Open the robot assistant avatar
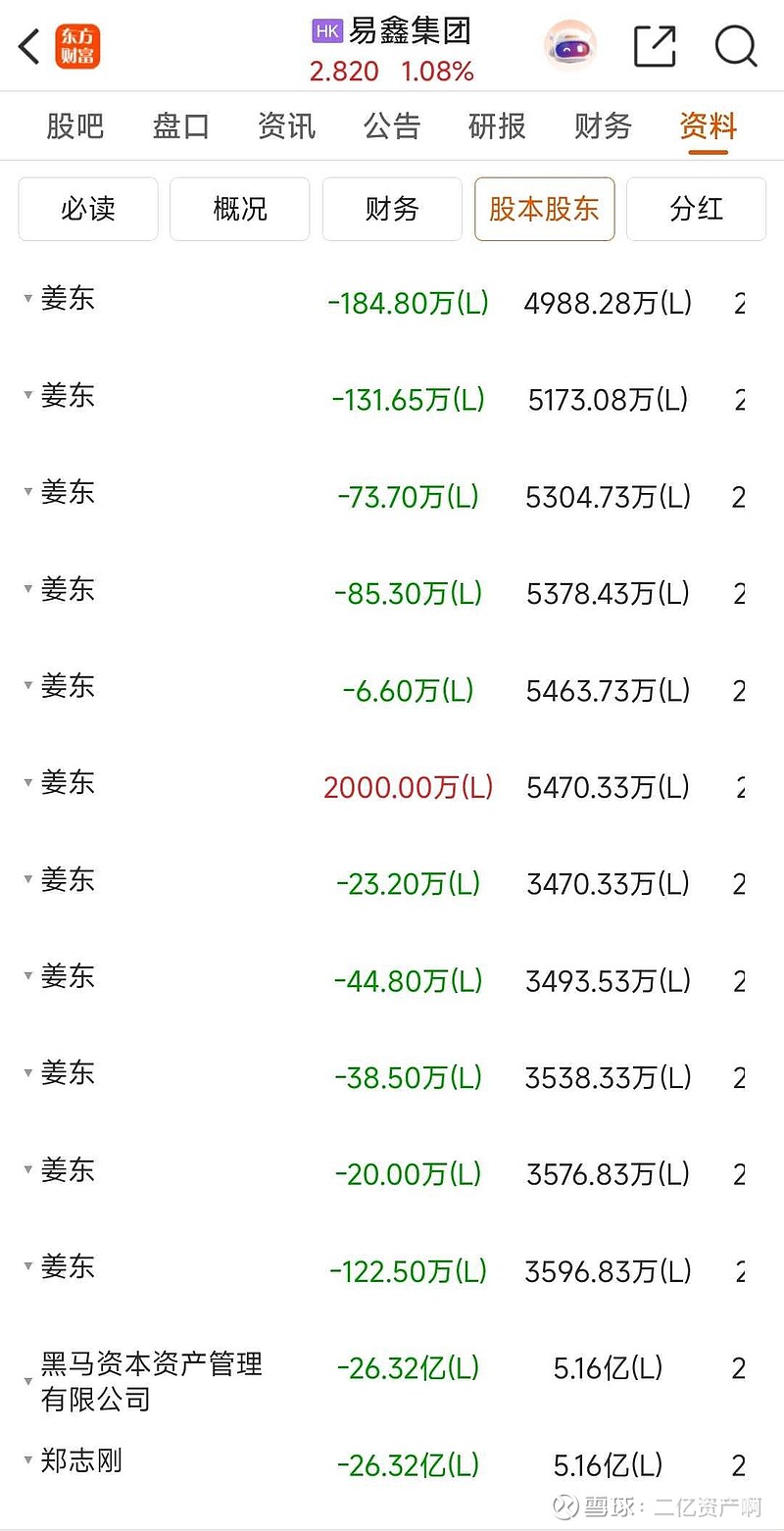 [569, 46]
